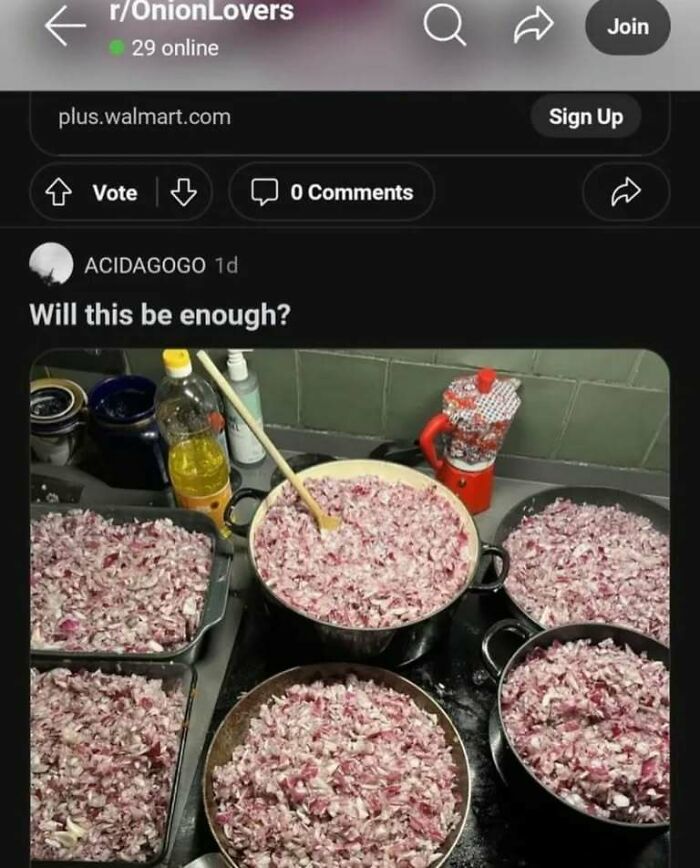Go back using the arrow icon

pyautogui.click(x=66, y=27)
